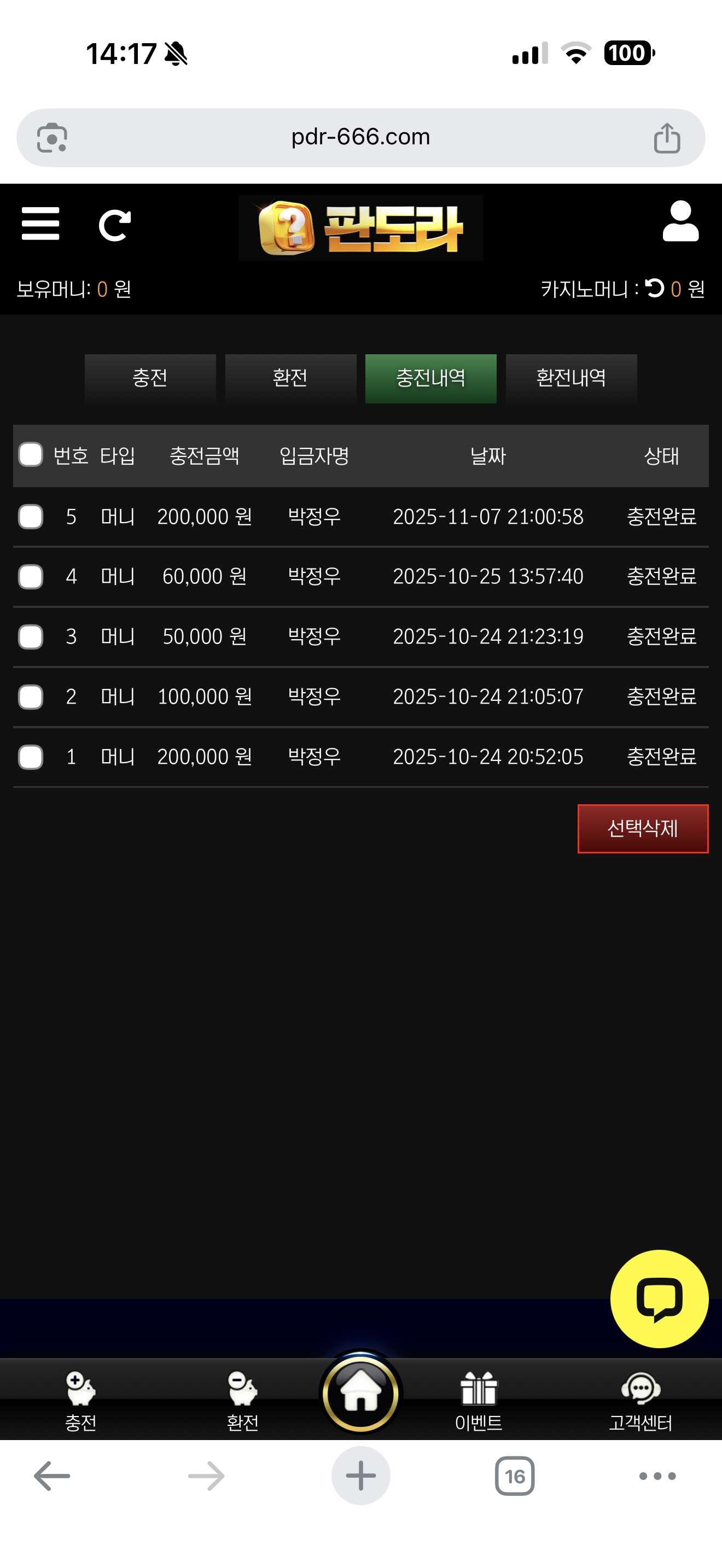This screenshot has width=722, height=1568.
Task: Open the yellow chat bubble
Action: (659, 1298)
